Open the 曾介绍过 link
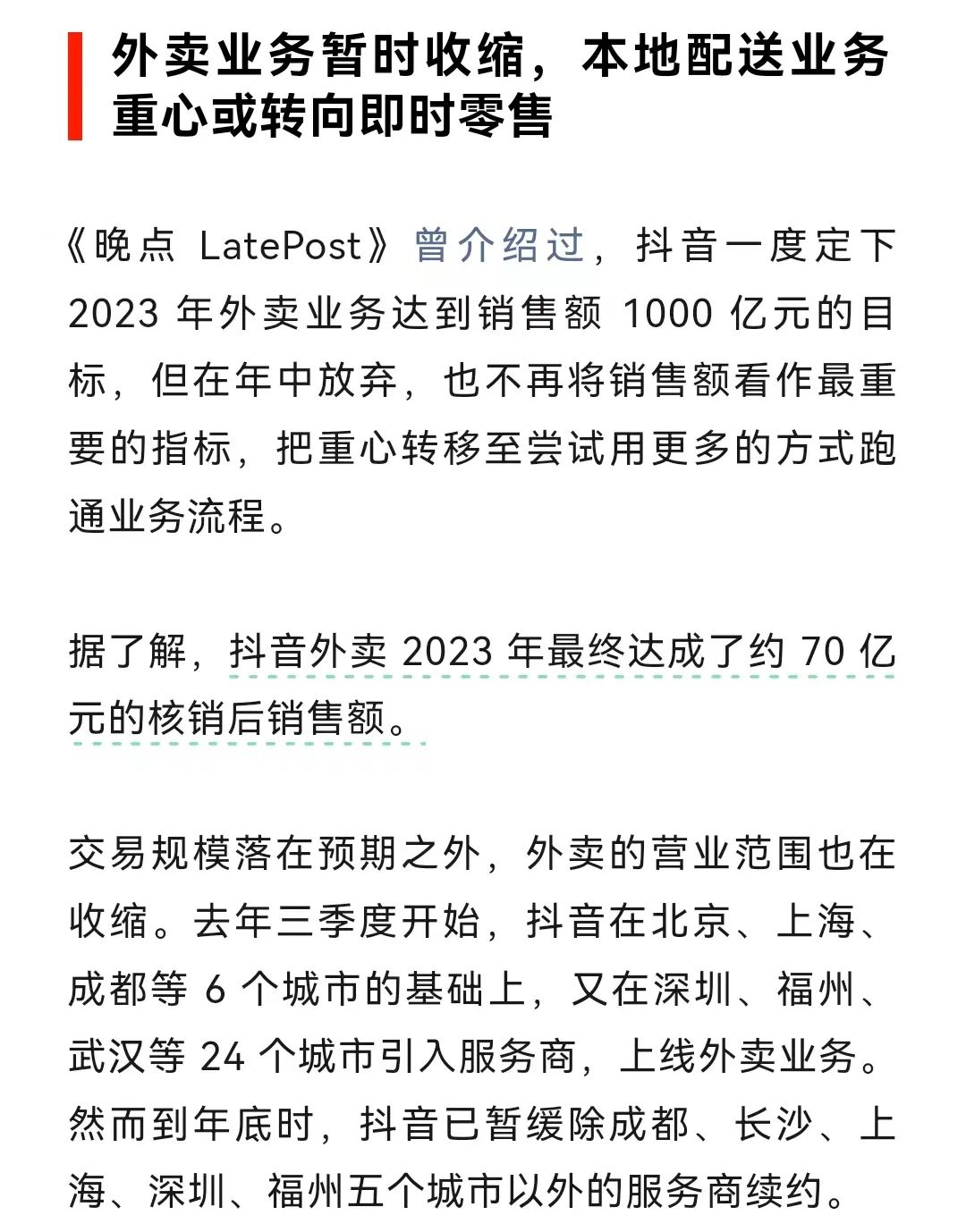This screenshot has height=1232, width=966. click(499, 245)
